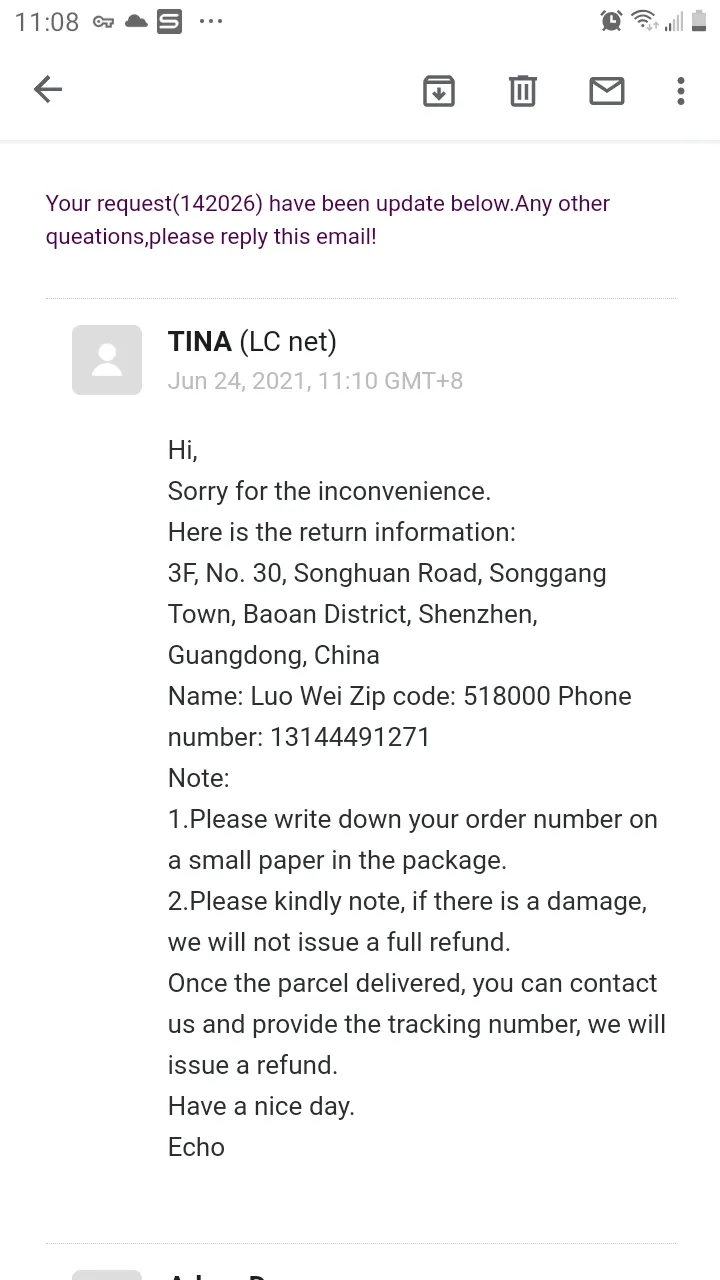Open the overflow menu

[681, 91]
